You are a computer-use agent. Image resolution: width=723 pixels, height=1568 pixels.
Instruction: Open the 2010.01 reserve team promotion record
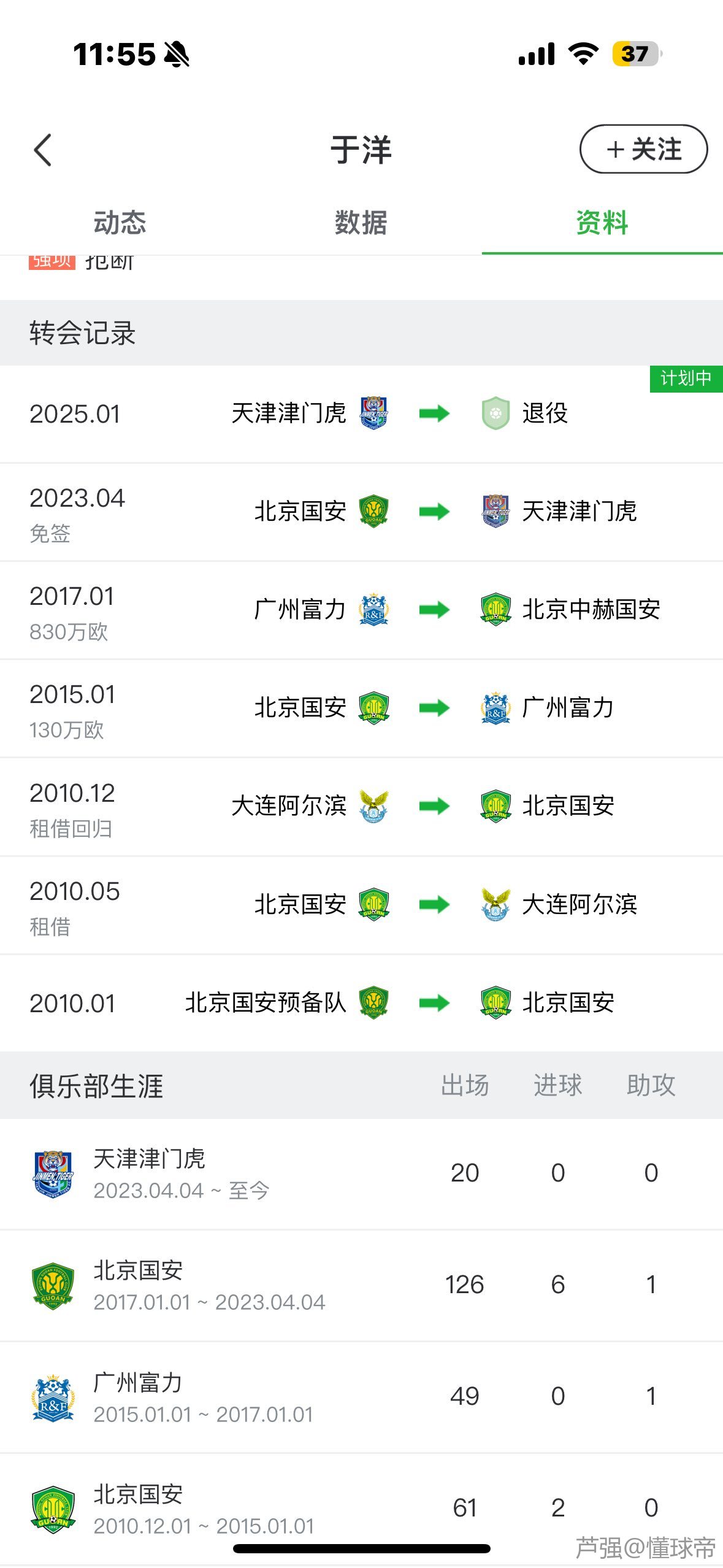coord(361,1003)
